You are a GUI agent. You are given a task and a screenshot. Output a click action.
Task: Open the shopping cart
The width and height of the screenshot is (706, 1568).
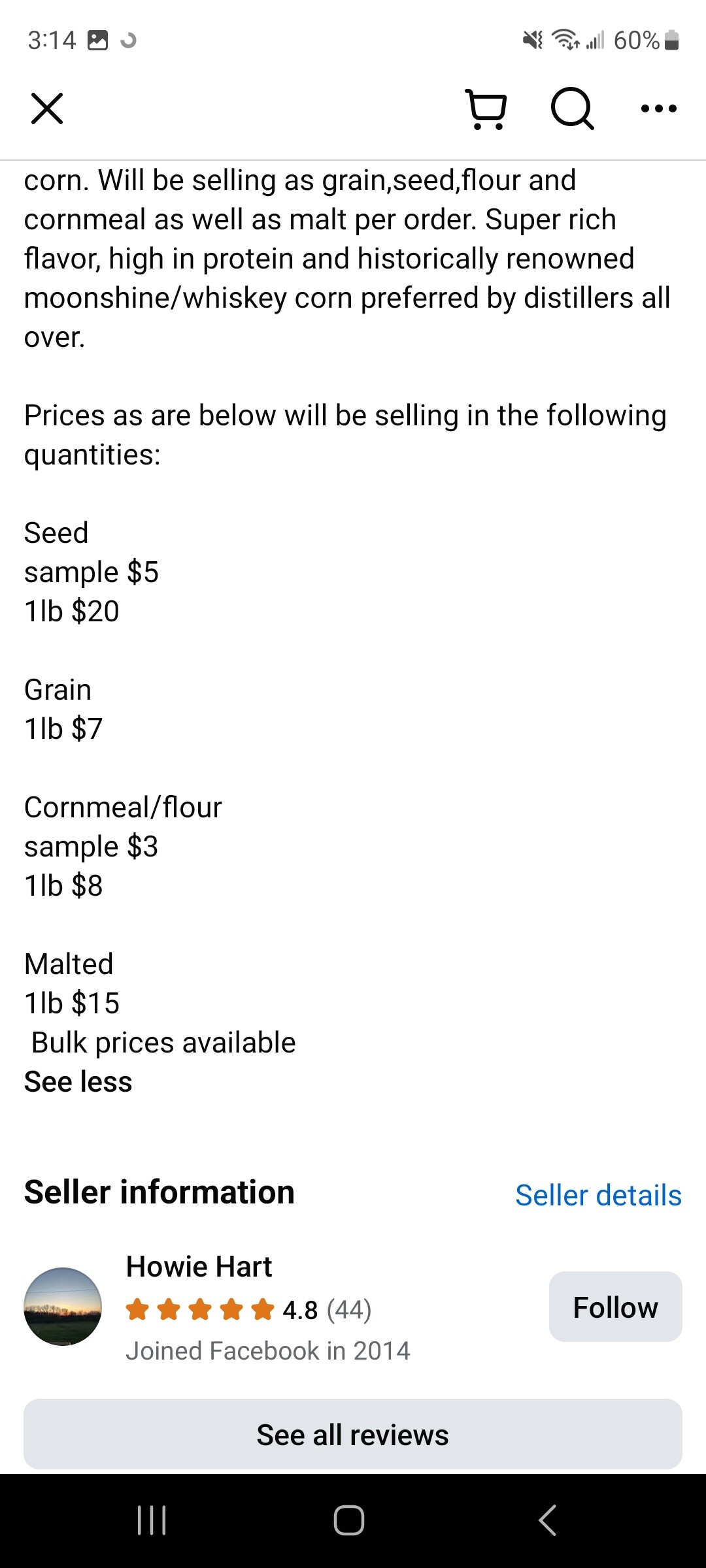tap(486, 108)
